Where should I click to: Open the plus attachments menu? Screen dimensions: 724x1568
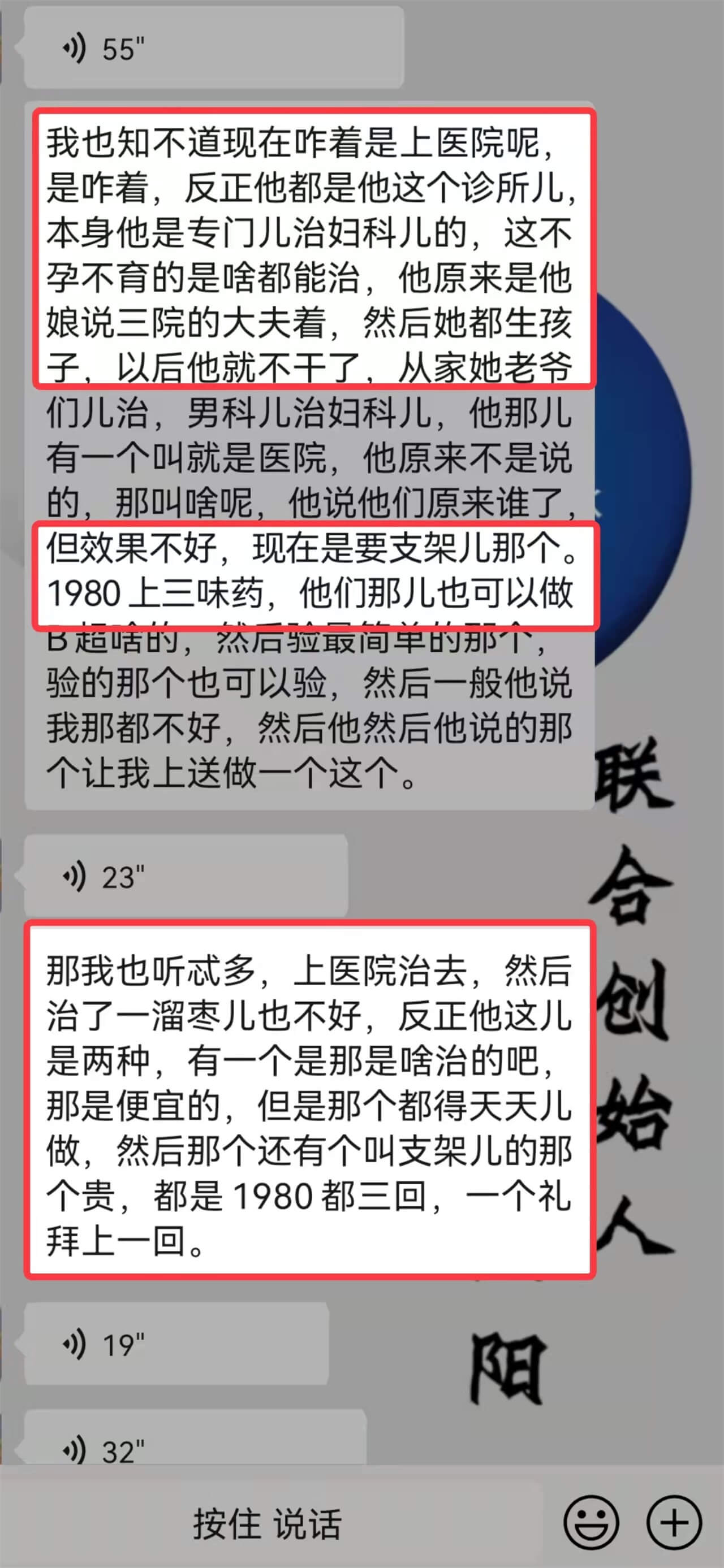(x=674, y=1522)
